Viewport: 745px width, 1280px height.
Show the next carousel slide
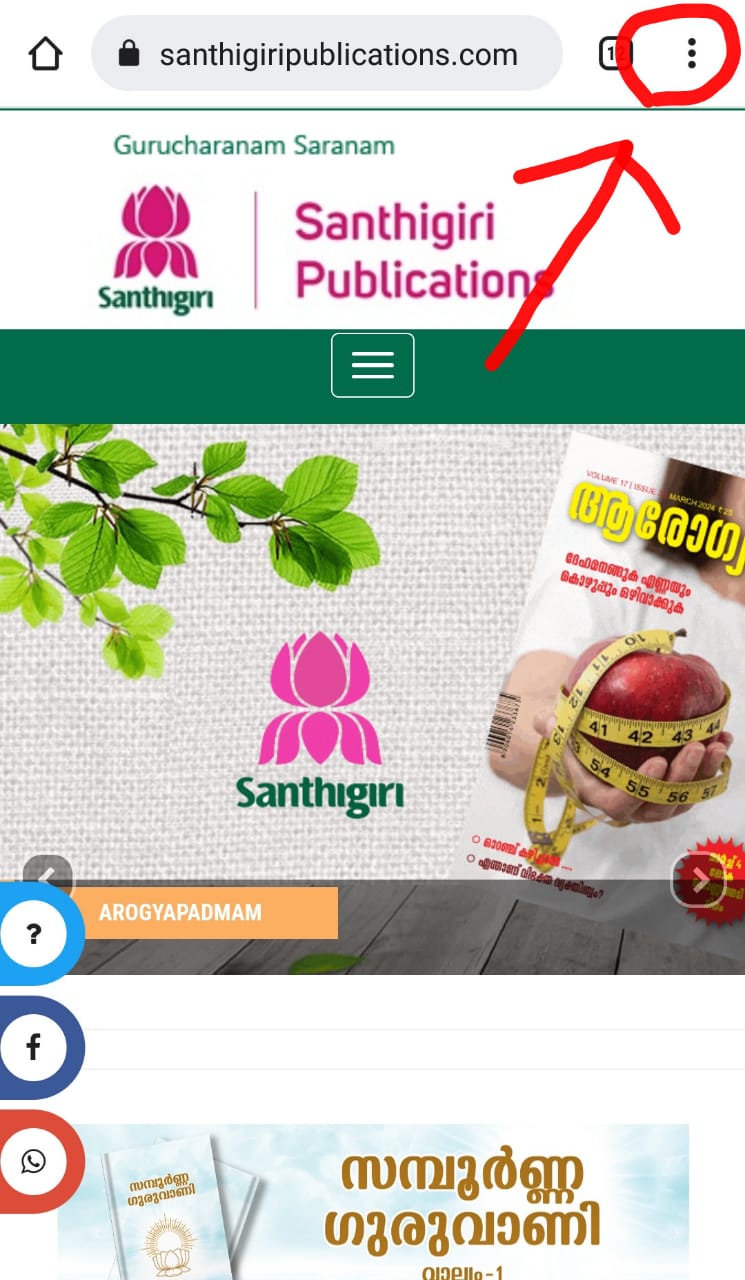pyautogui.click(x=698, y=879)
